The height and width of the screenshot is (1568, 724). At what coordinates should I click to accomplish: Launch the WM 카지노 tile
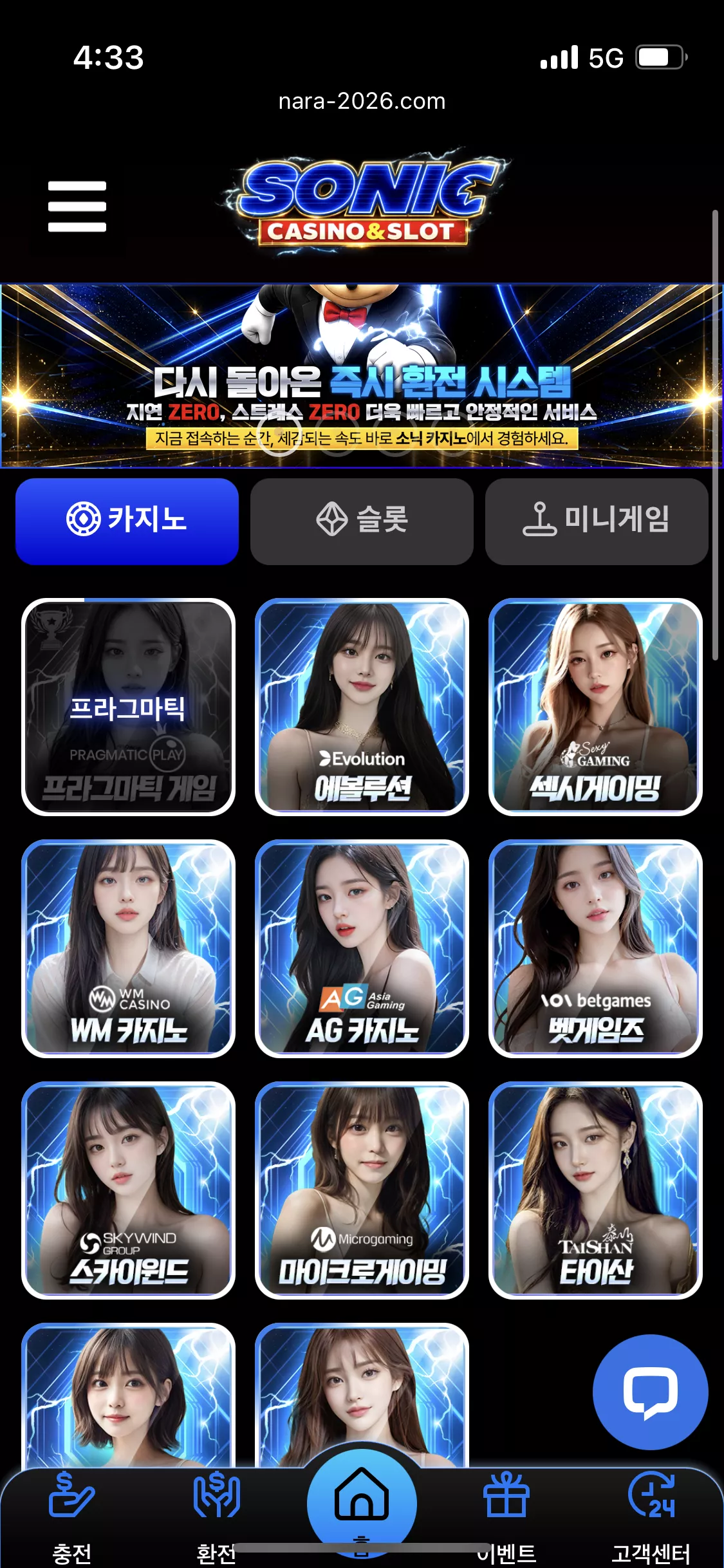(x=128, y=948)
